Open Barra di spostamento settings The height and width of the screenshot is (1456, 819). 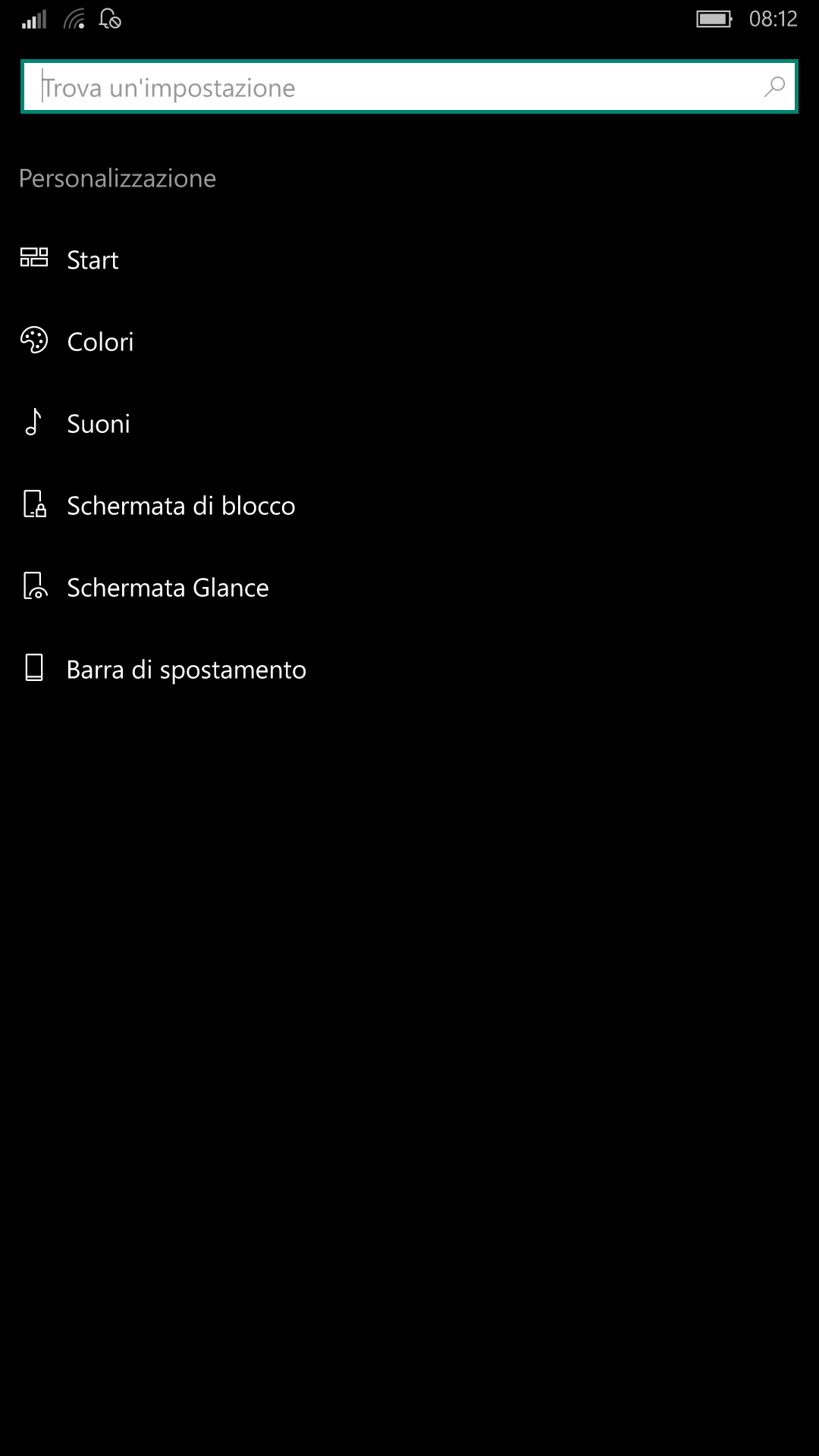click(x=409, y=669)
